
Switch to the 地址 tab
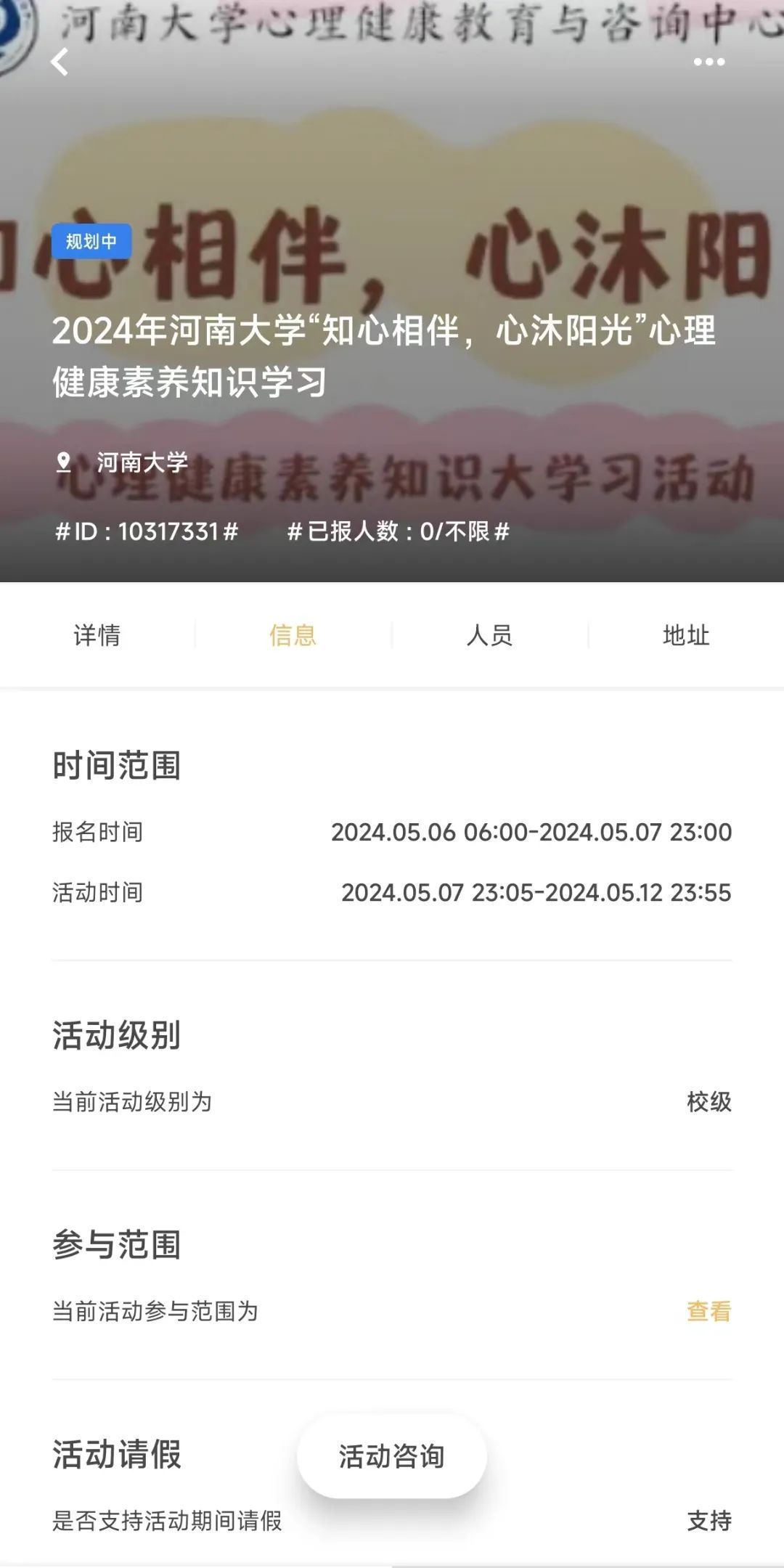[685, 635]
